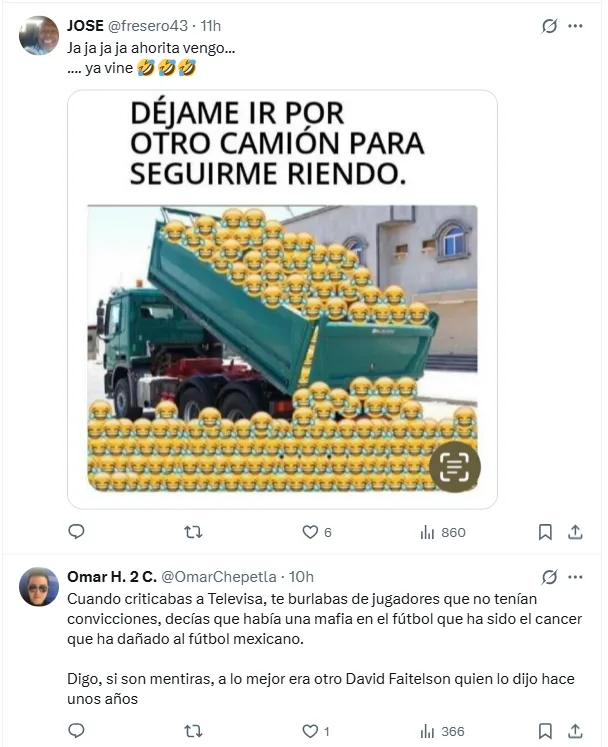
Task: Open the @fresero43 profile link
Action: (x=152, y=26)
